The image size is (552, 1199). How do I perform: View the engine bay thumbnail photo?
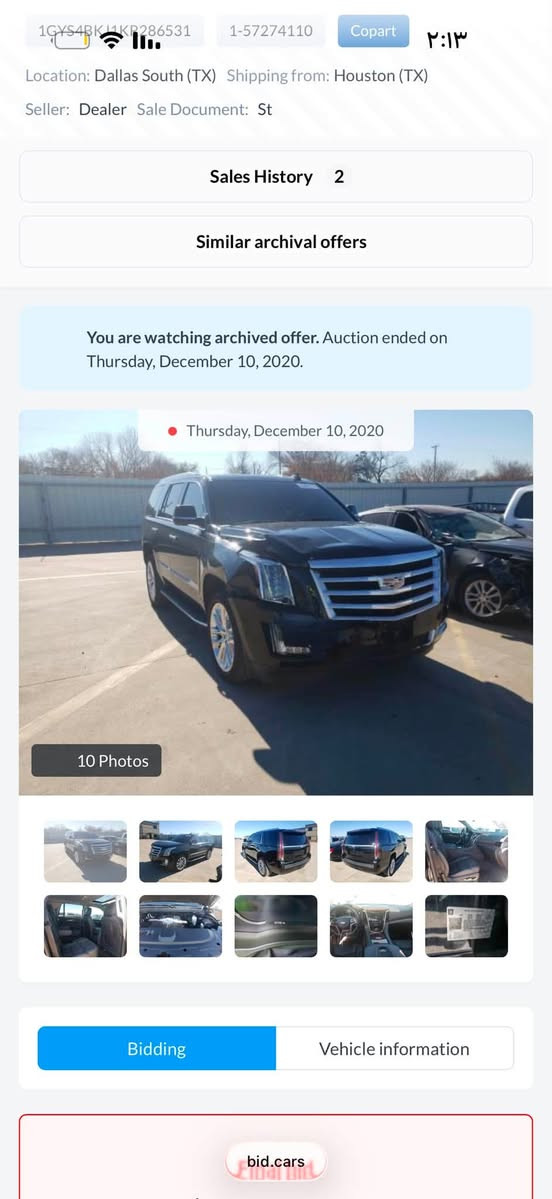(x=180, y=926)
